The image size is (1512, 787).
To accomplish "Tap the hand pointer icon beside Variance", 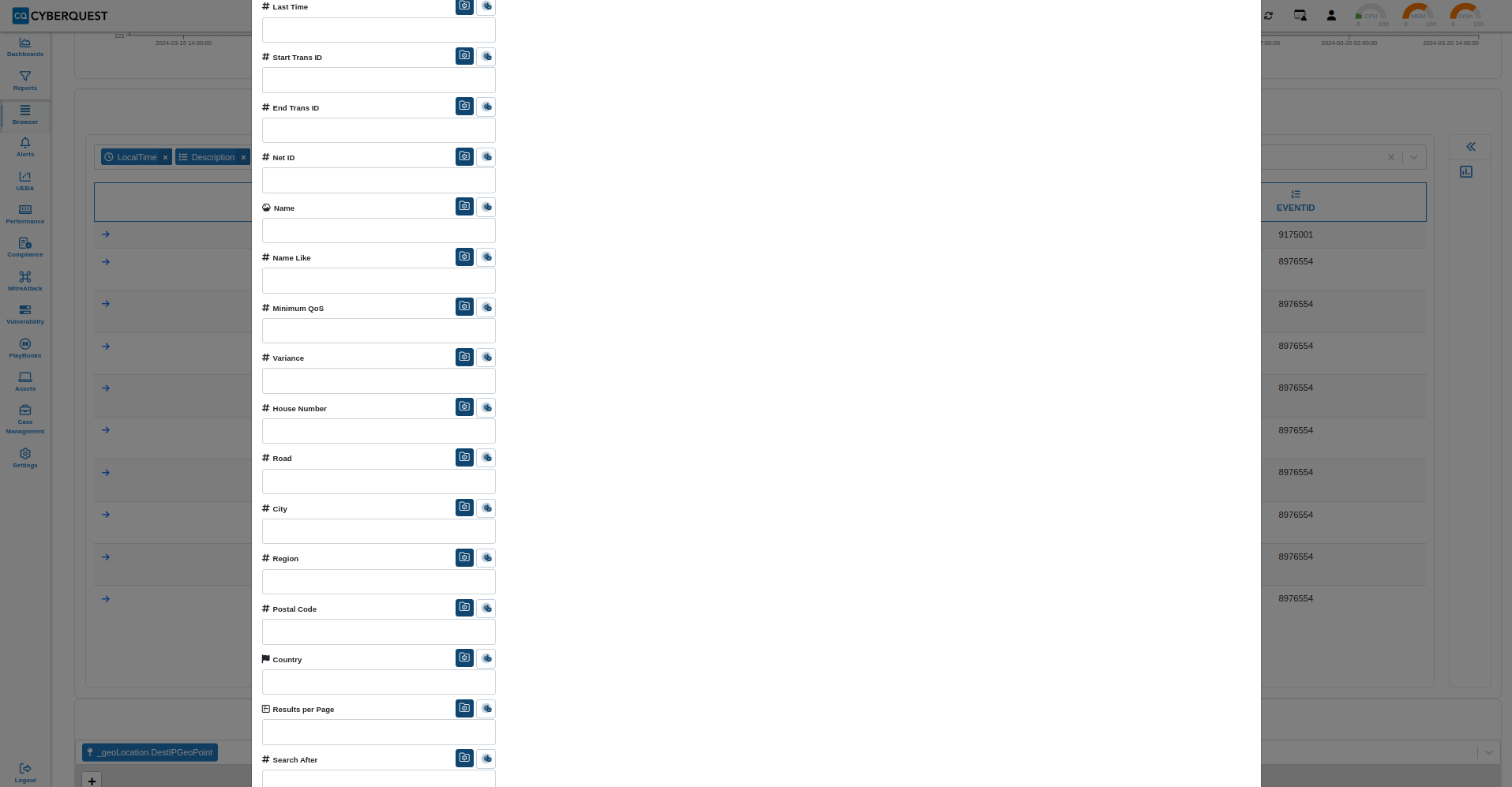I will tap(486, 357).
